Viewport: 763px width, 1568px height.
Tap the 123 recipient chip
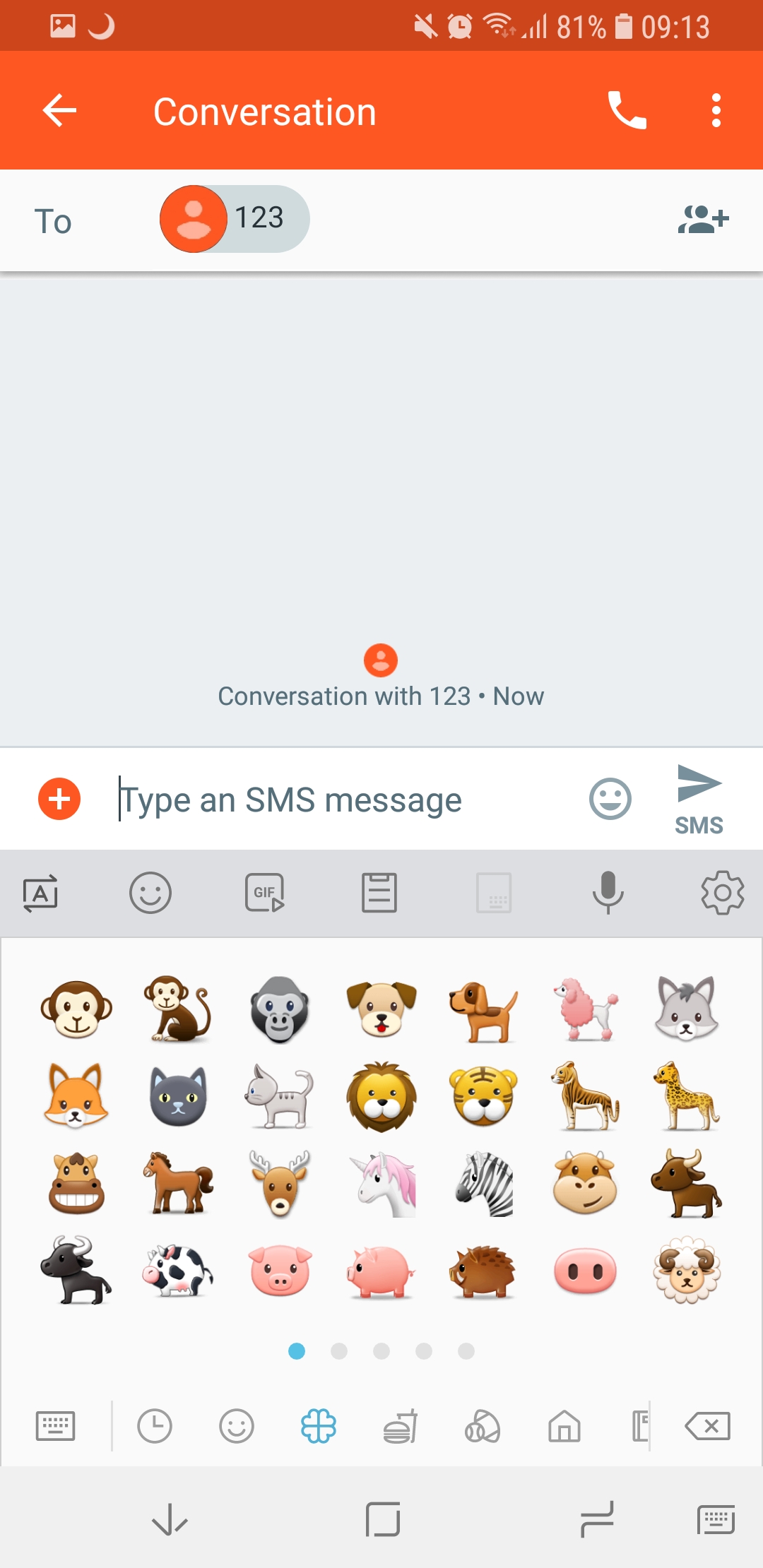click(x=235, y=219)
